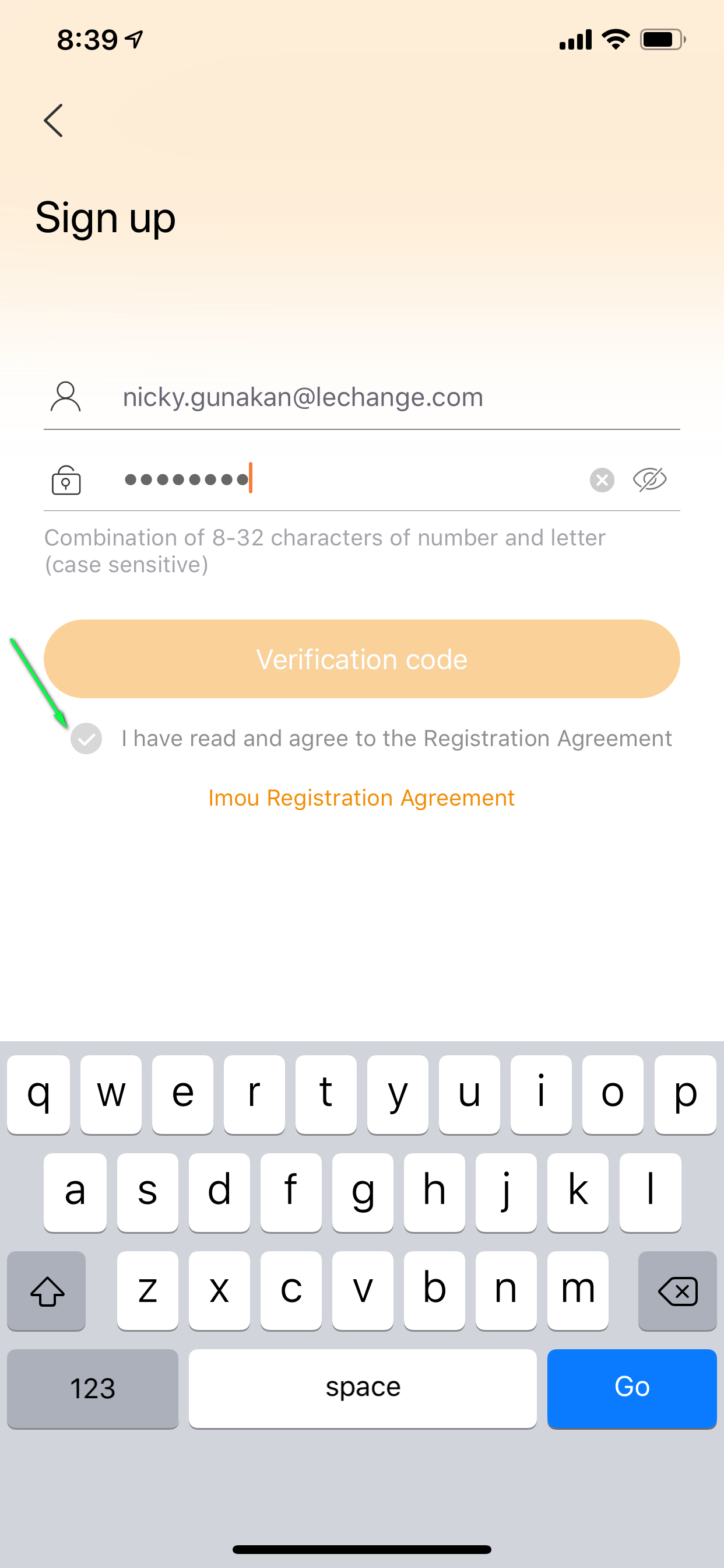Show the hidden password
Image resolution: width=724 pixels, height=1568 pixels.
(650, 480)
